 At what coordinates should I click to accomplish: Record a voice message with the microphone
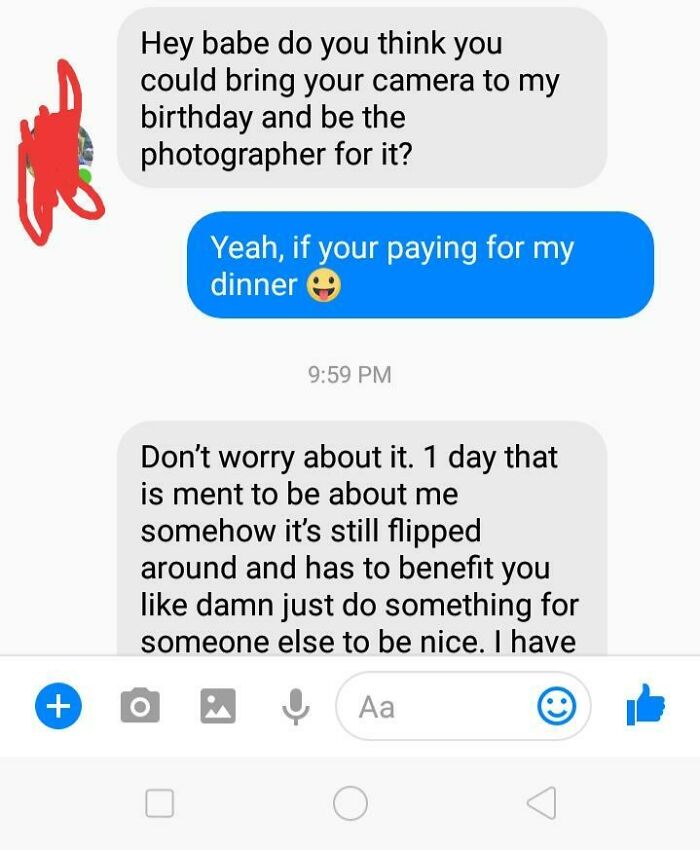pyautogui.click(x=294, y=707)
